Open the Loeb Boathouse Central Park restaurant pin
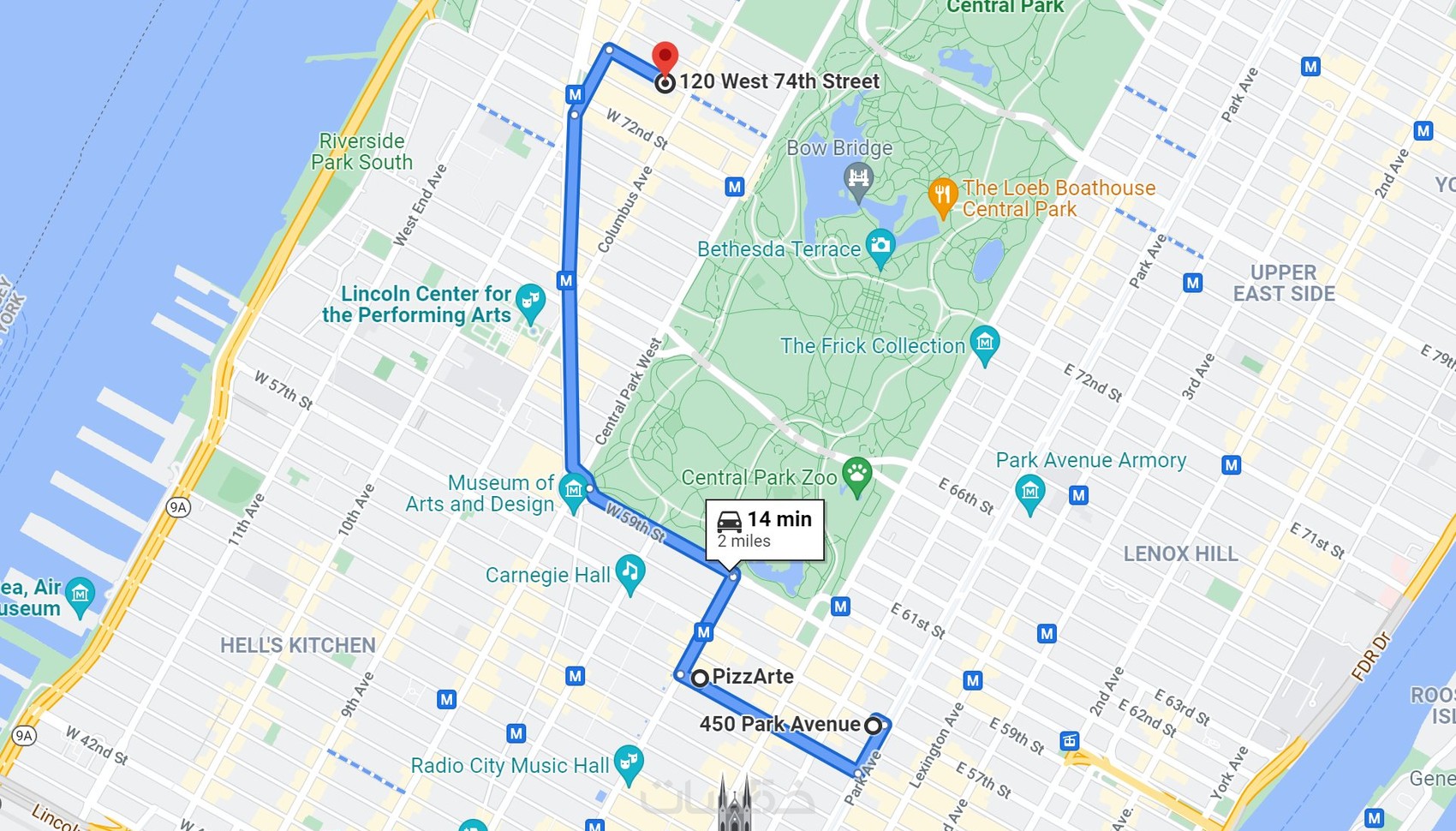Screen dimensions: 1456x831 click(x=942, y=195)
